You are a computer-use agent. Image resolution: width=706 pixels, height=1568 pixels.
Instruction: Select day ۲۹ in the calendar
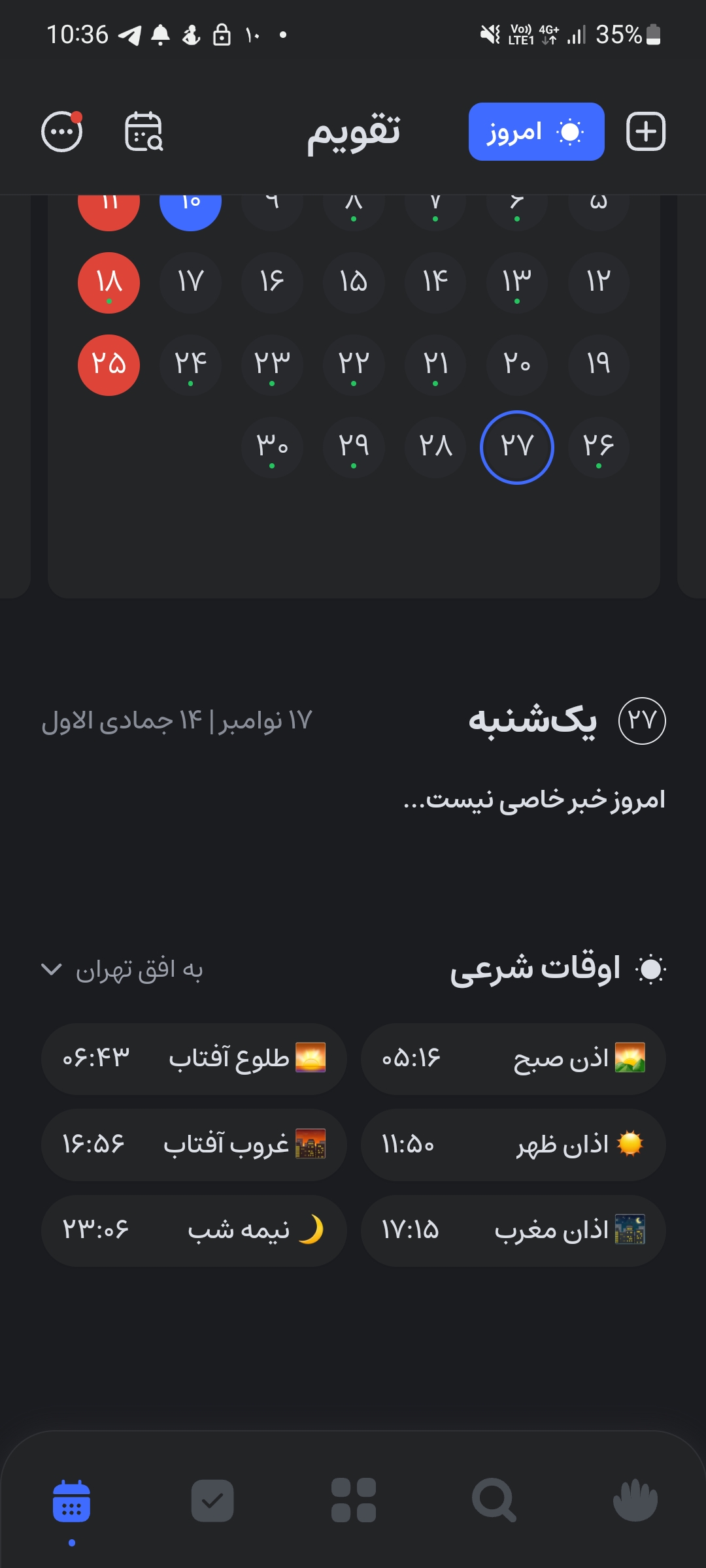354,447
